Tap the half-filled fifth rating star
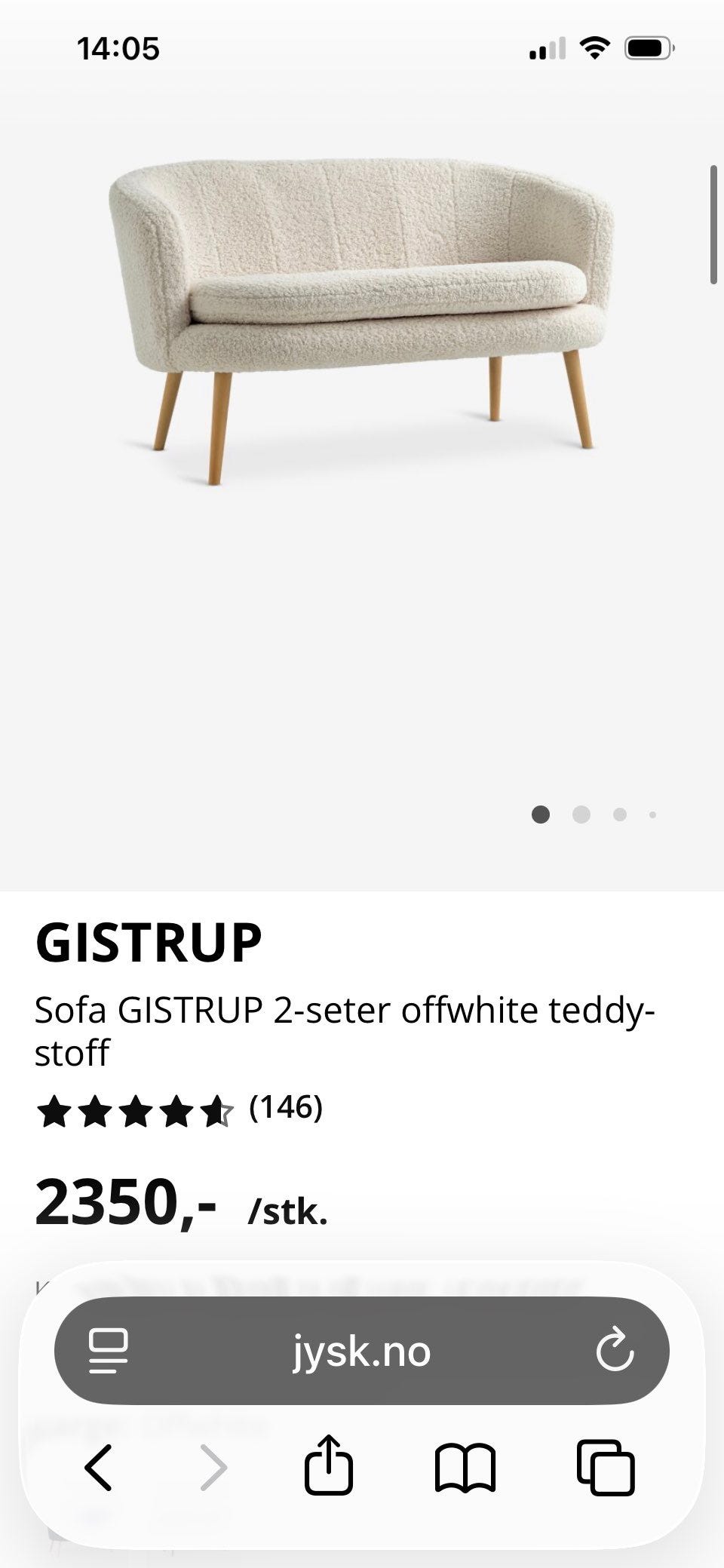 (x=215, y=1109)
